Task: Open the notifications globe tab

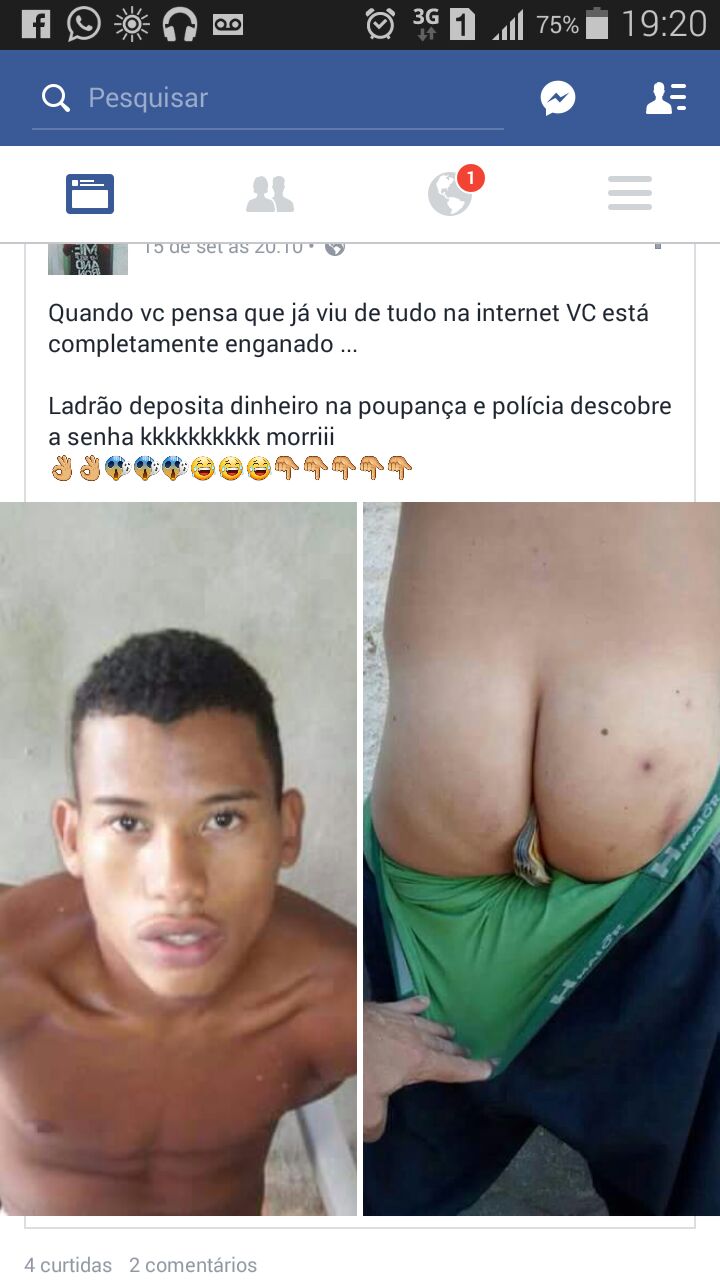Action: coord(450,194)
